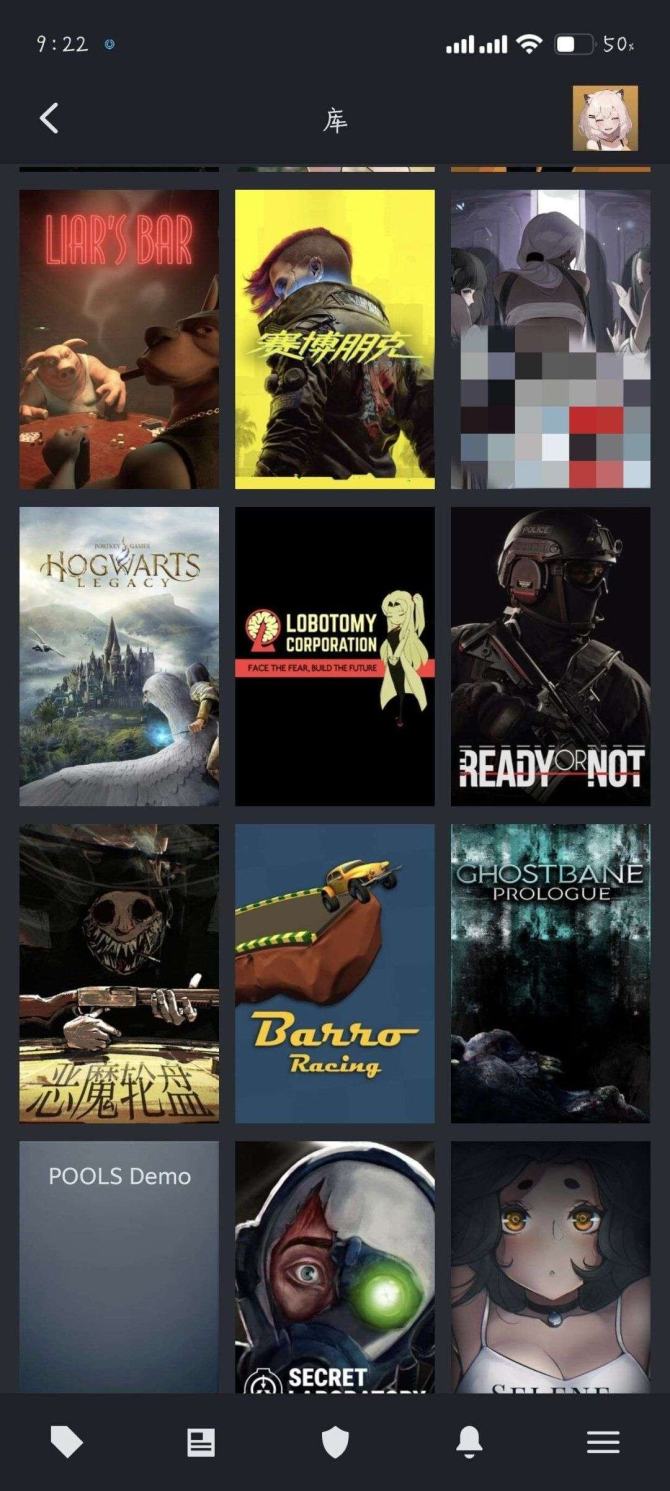This screenshot has width=670, height=1491.
Task: Open the Secret Laboratory game tile
Action: tap(335, 1266)
